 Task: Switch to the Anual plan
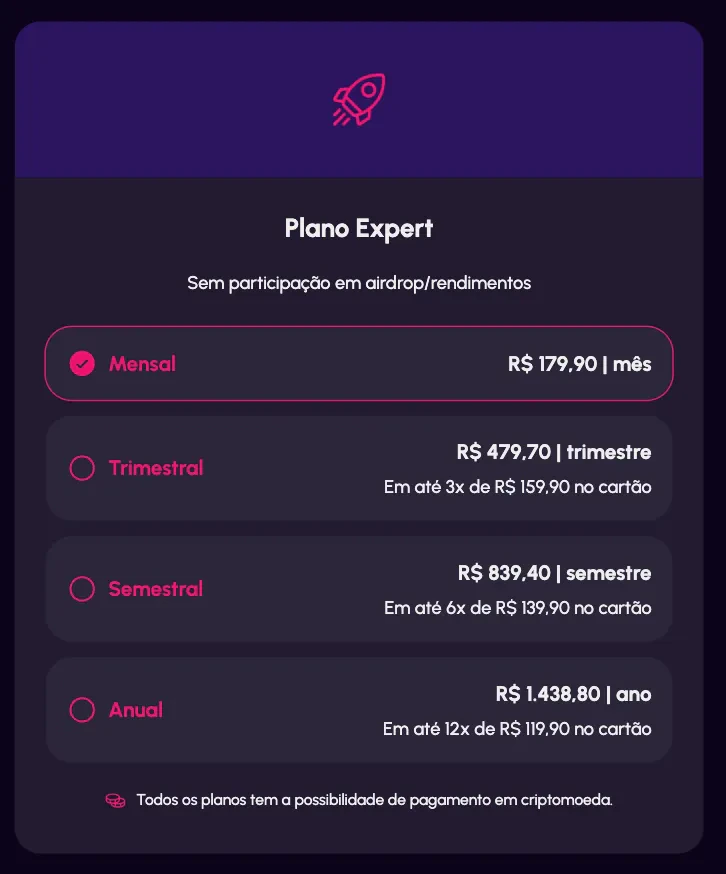point(82,710)
